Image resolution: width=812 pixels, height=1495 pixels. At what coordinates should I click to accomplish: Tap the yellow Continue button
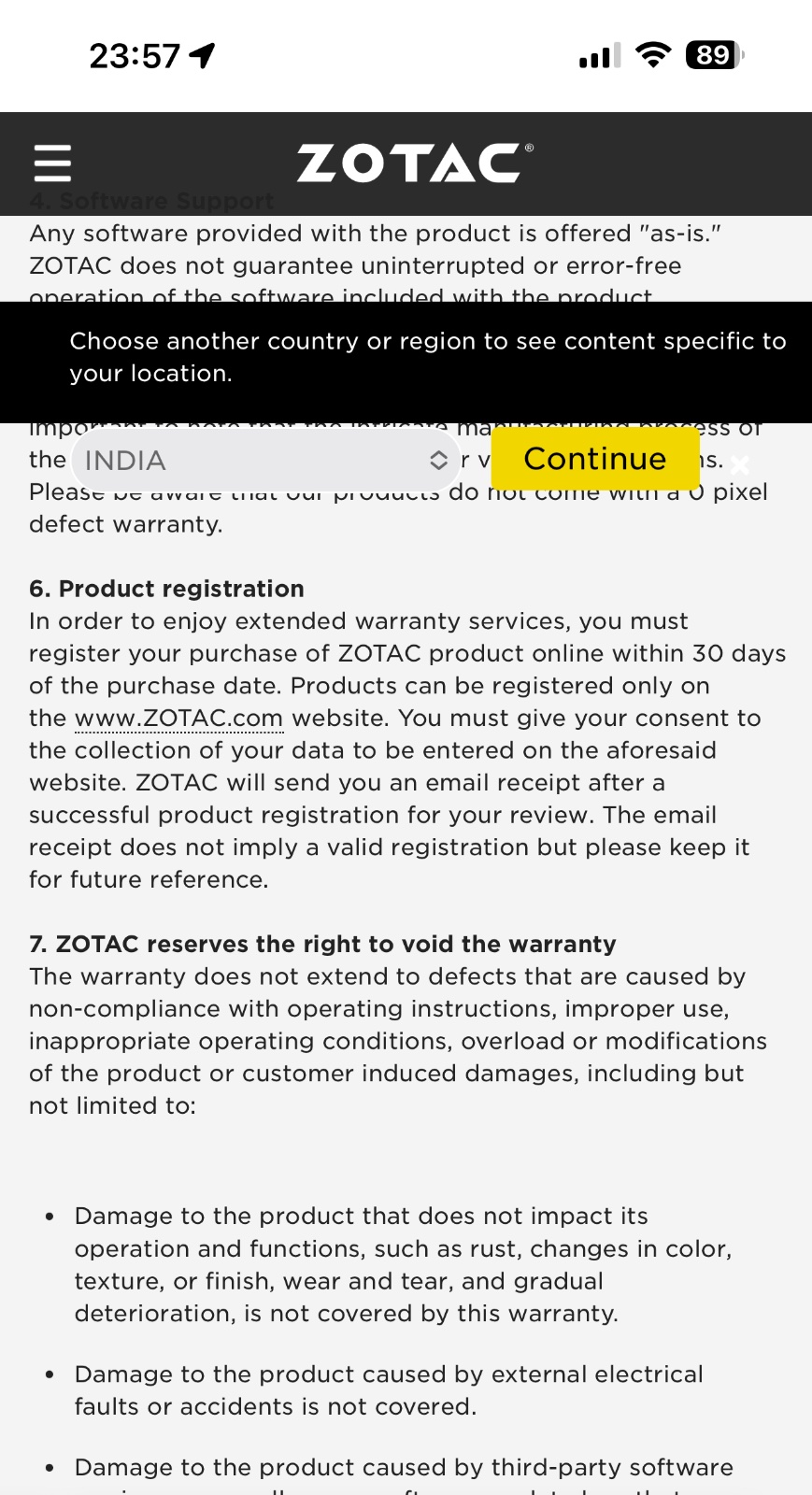pyautogui.click(x=595, y=459)
